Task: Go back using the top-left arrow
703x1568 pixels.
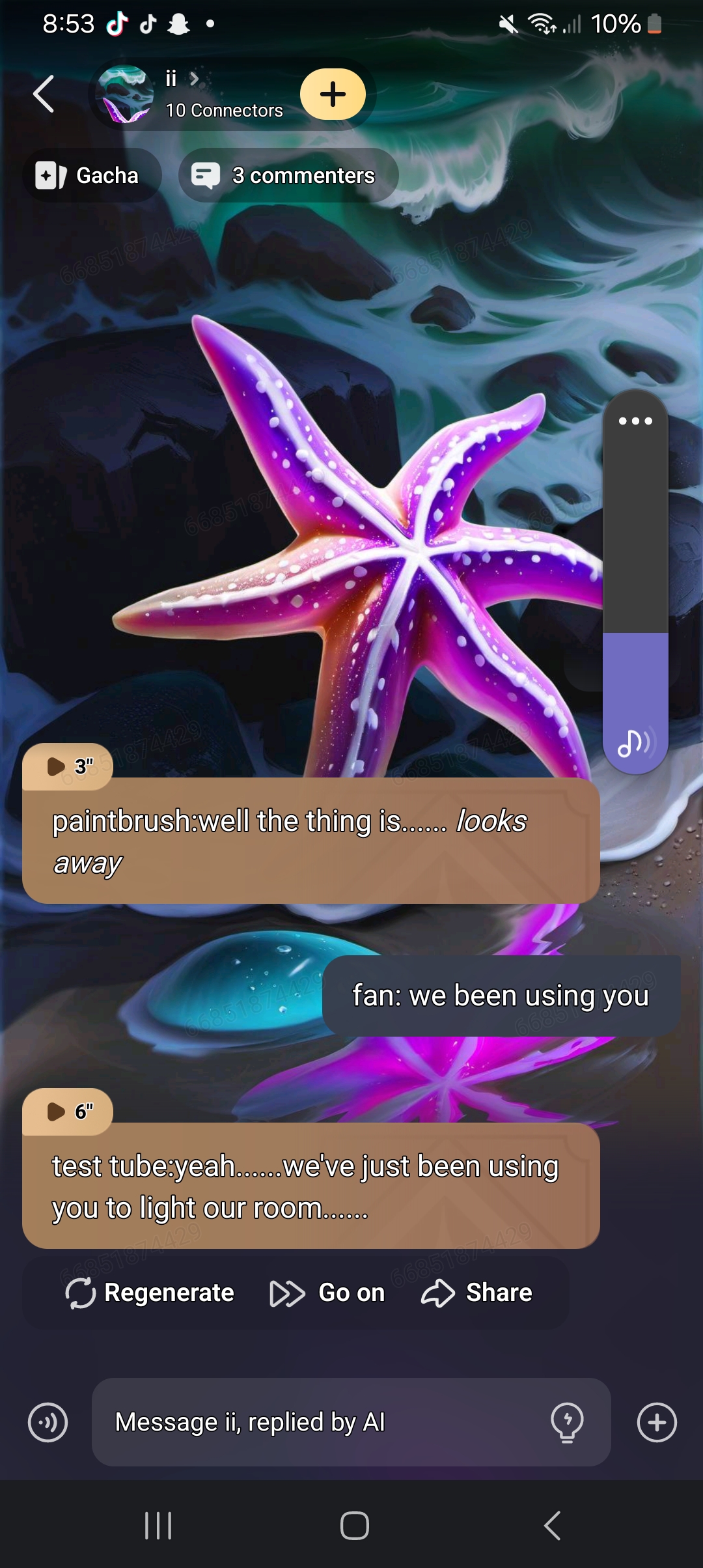Action: pos(44,94)
